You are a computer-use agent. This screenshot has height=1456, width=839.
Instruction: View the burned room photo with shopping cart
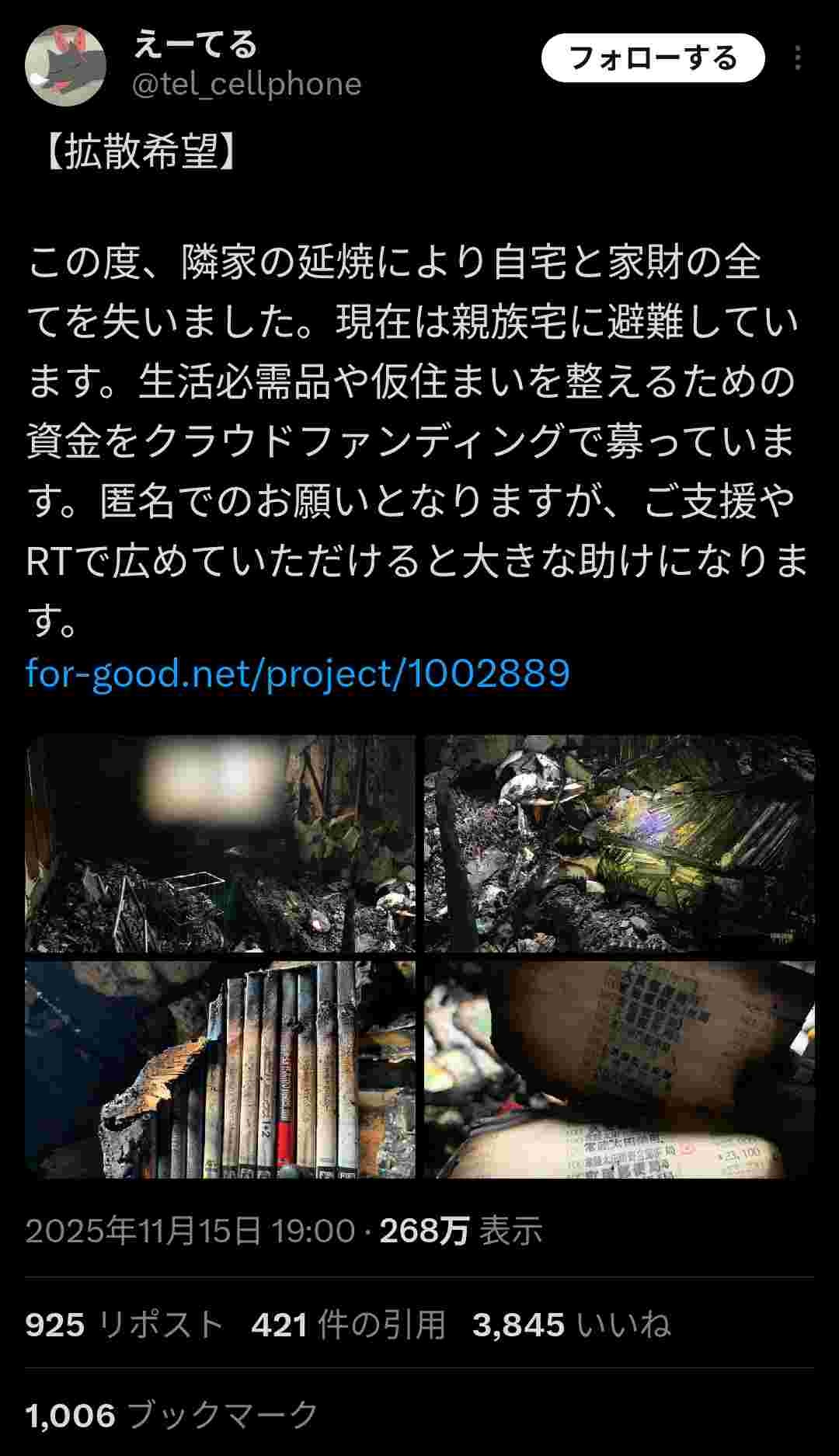pyautogui.click(x=221, y=843)
